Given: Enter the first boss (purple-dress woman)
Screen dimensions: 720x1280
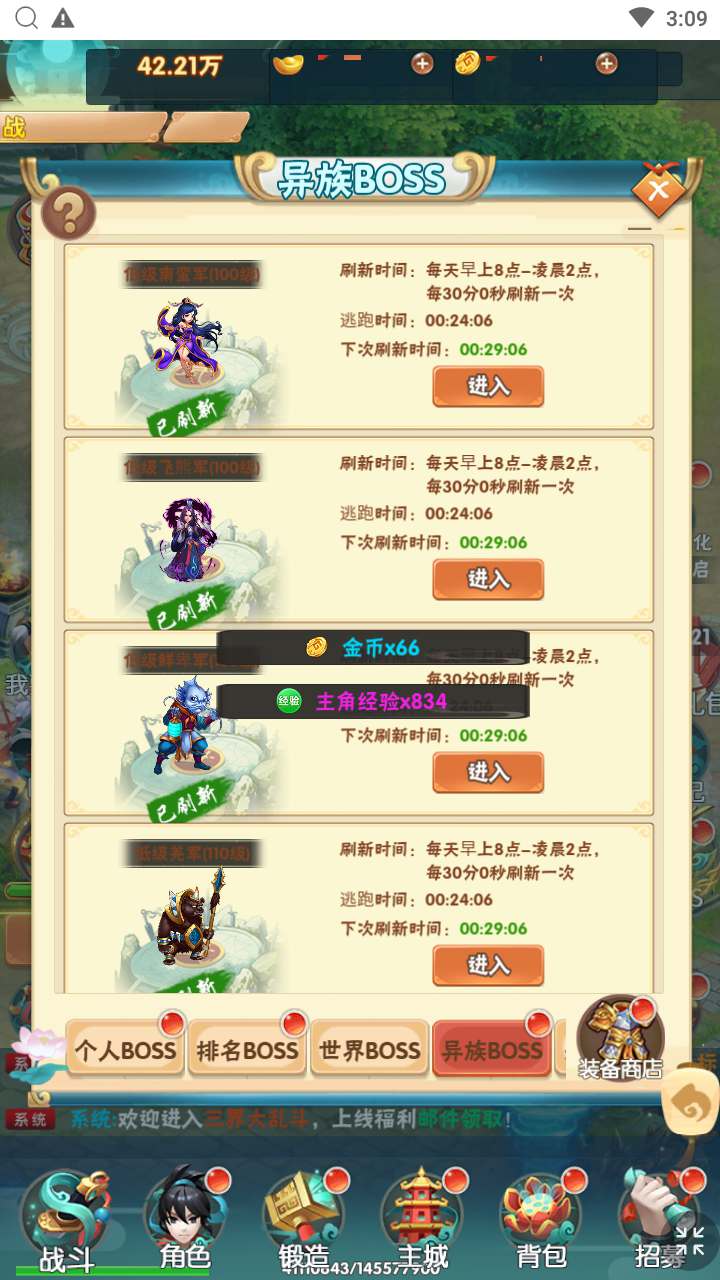Looking at the screenshot, I should 488,386.
